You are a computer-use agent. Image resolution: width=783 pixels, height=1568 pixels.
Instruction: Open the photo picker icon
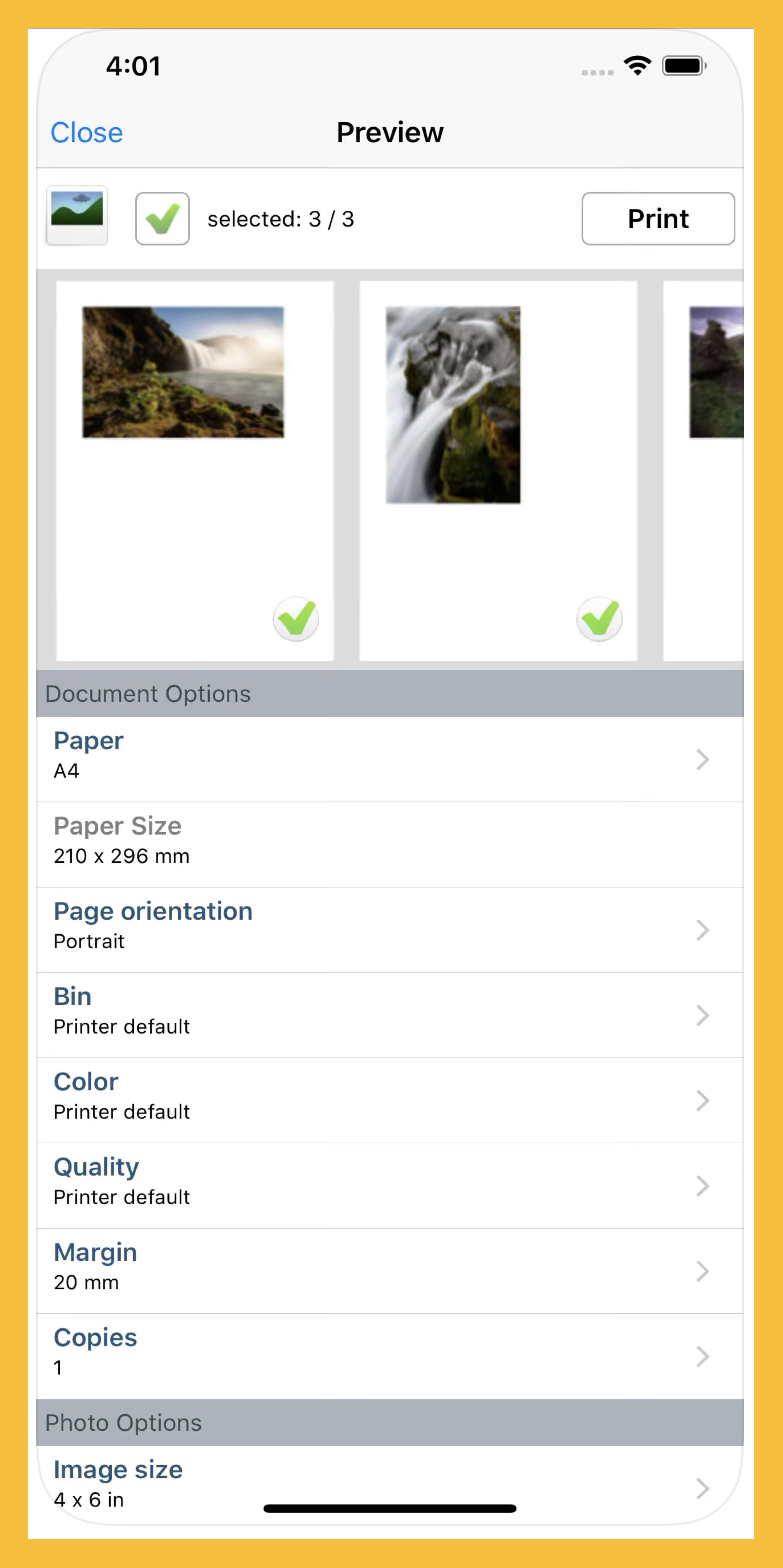click(77, 214)
